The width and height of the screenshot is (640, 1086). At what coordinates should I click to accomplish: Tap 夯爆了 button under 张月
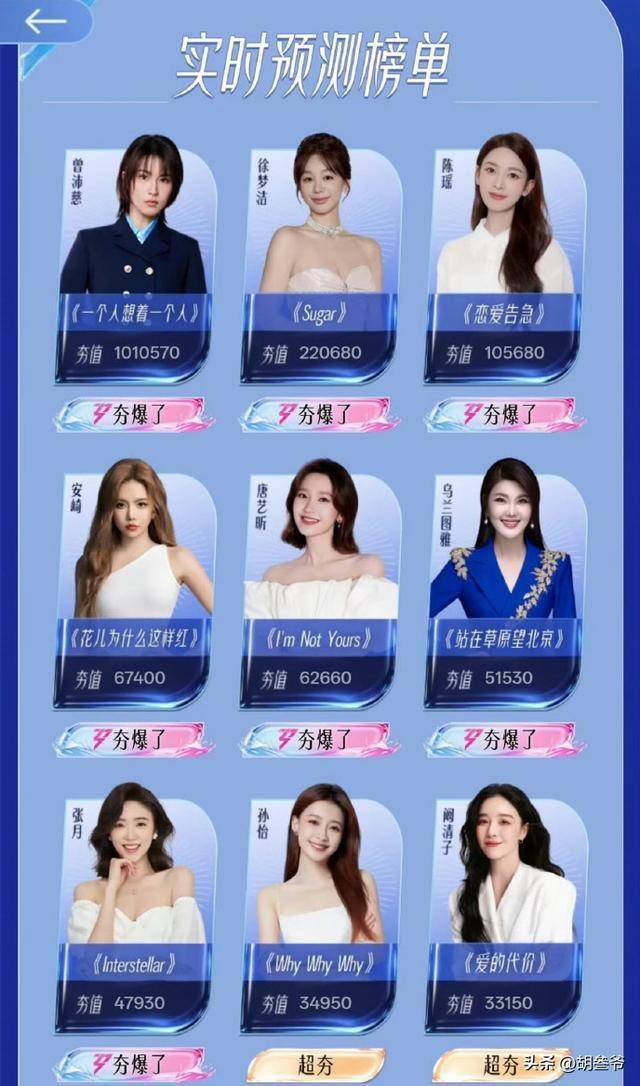pos(133,1065)
